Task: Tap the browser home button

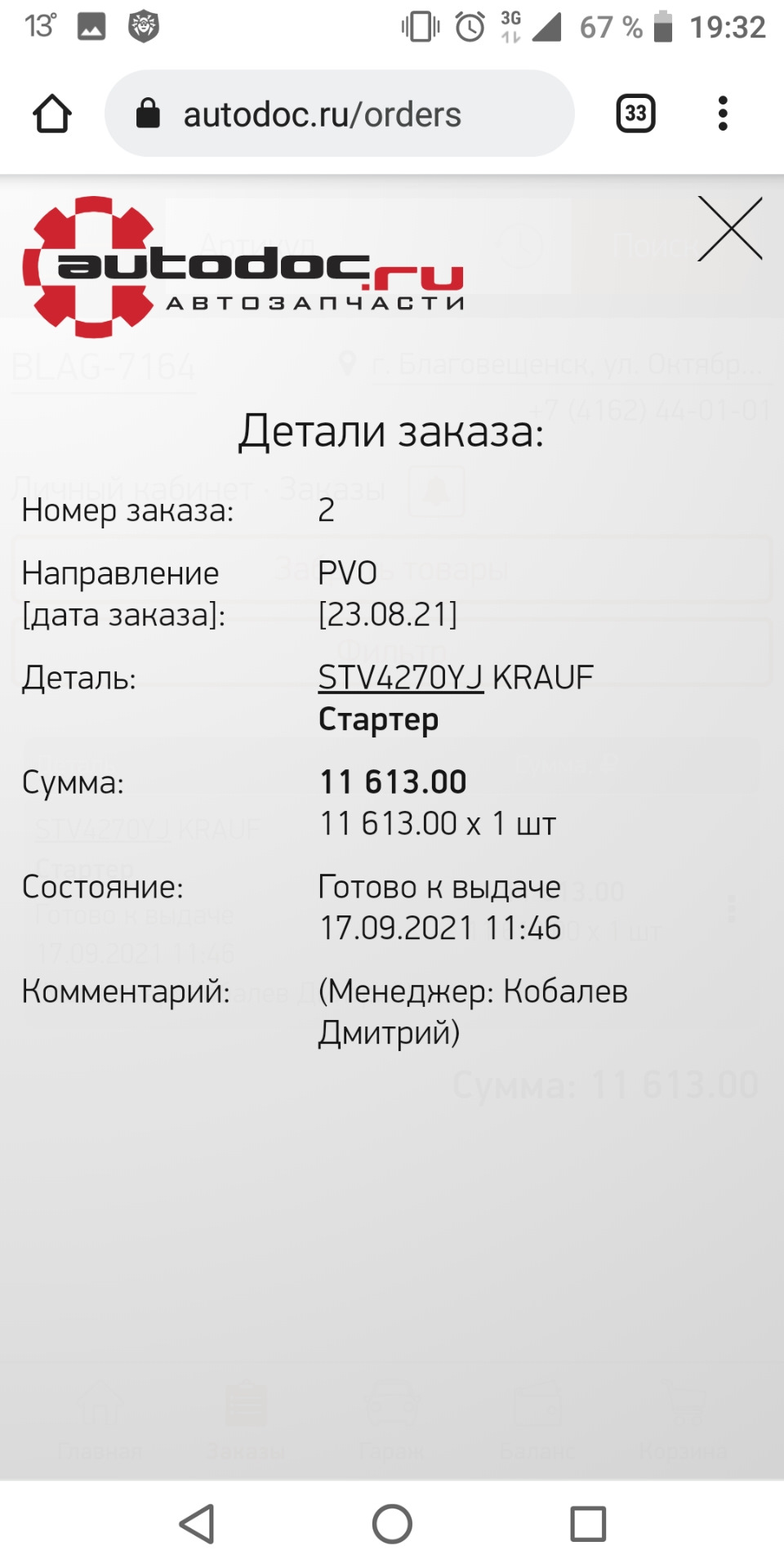Action: (52, 114)
